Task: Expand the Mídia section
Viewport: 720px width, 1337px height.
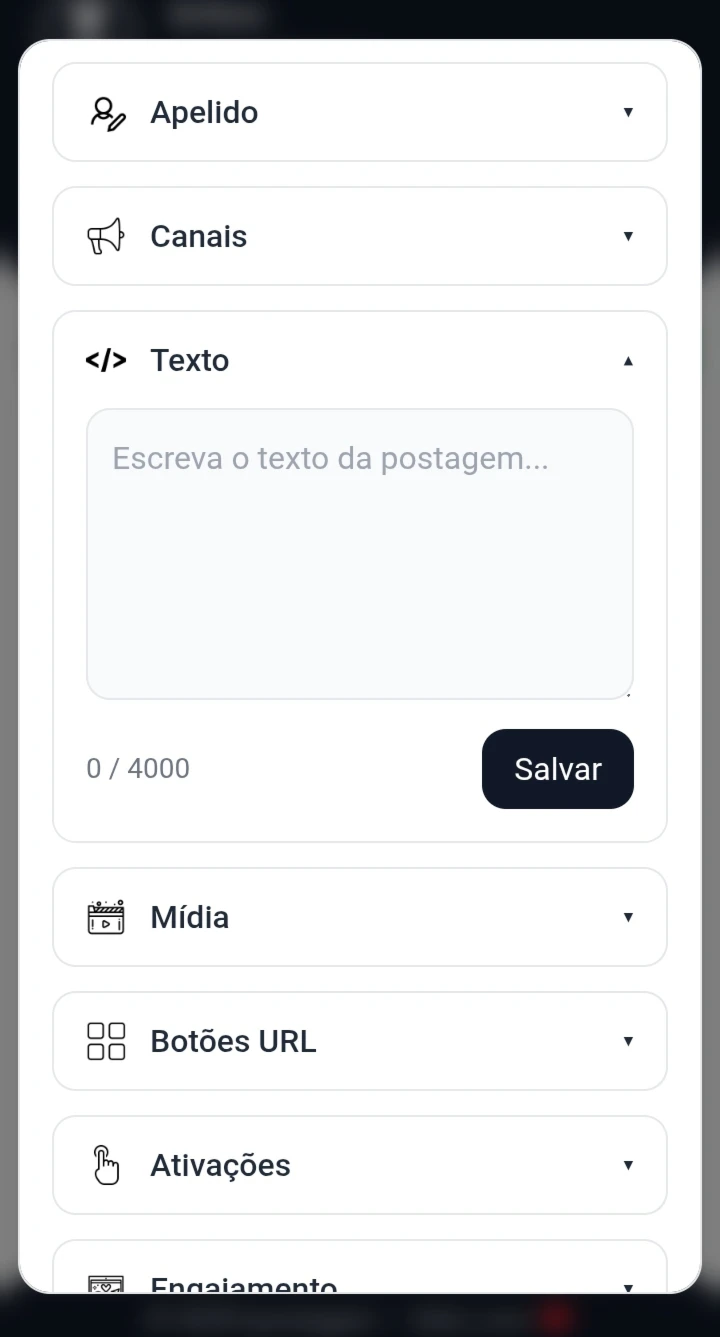Action: 359,917
